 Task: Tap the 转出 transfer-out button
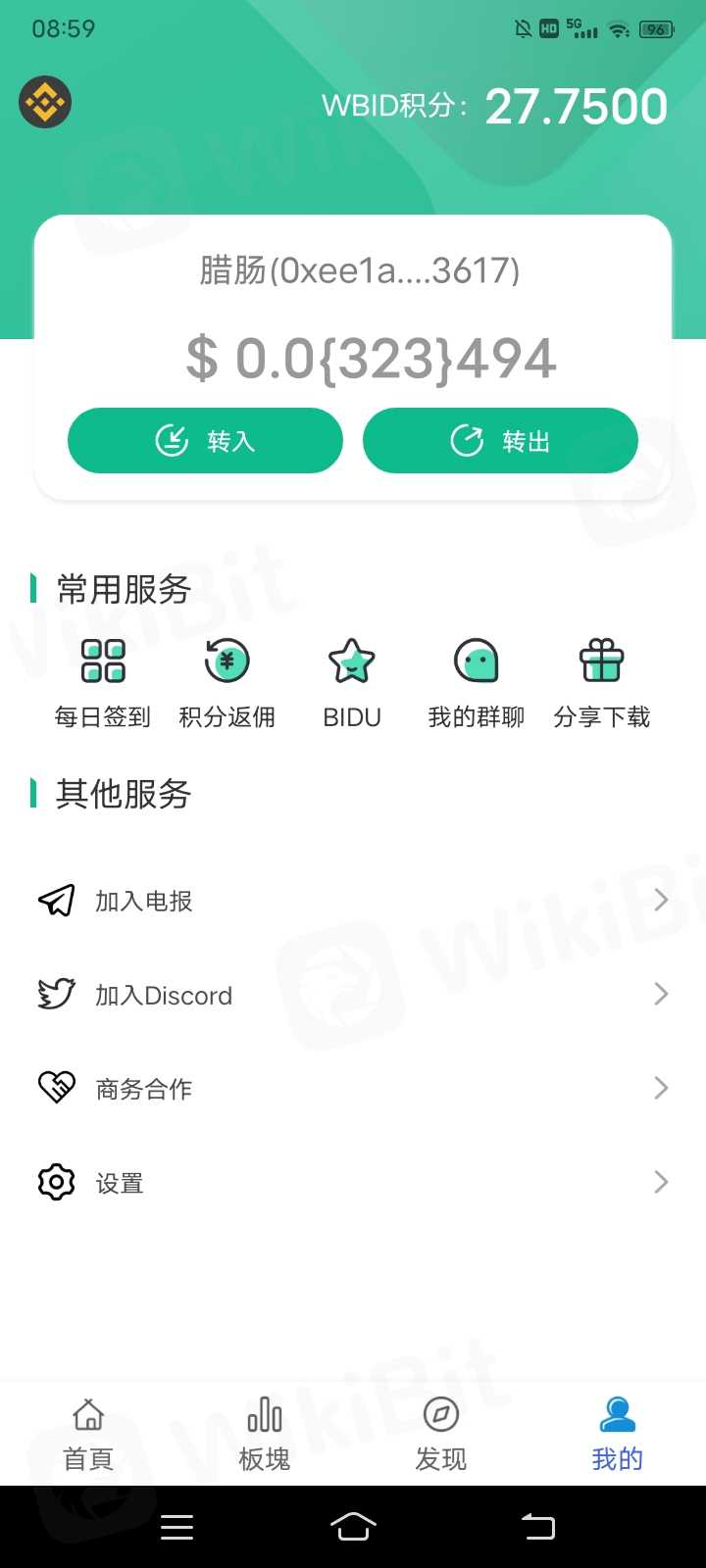(x=500, y=441)
